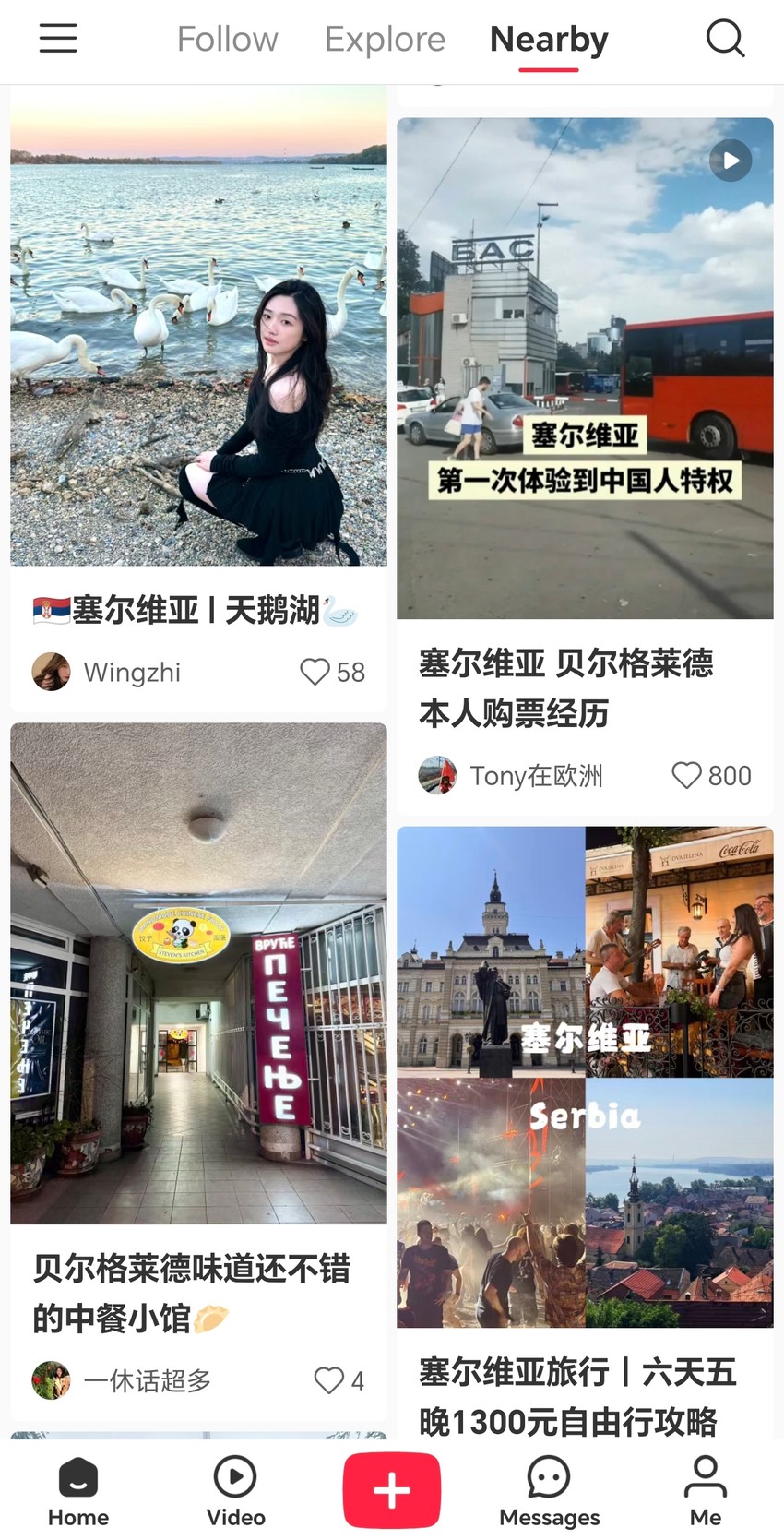The image size is (784, 1540).
Task: Like Wingzhi's swan lake post
Action: click(315, 672)
